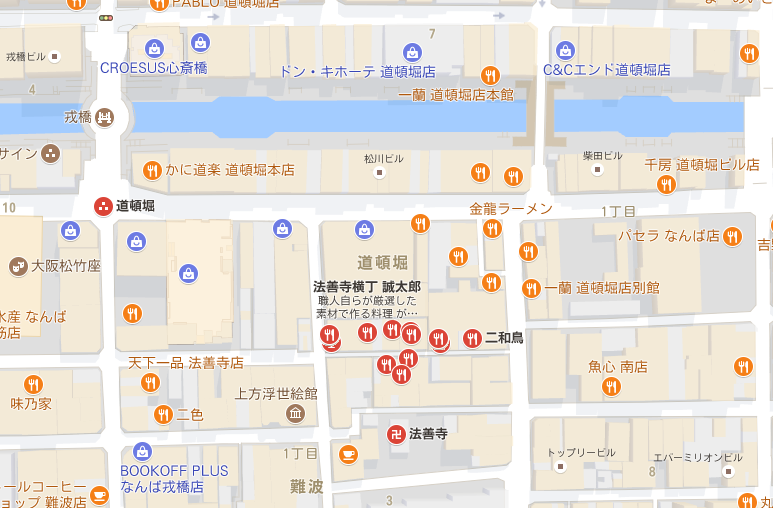This screenshot has height=508, width=773.
Task: Select the 味乃家 restaurant marker
Action: (x=33, y=384)
